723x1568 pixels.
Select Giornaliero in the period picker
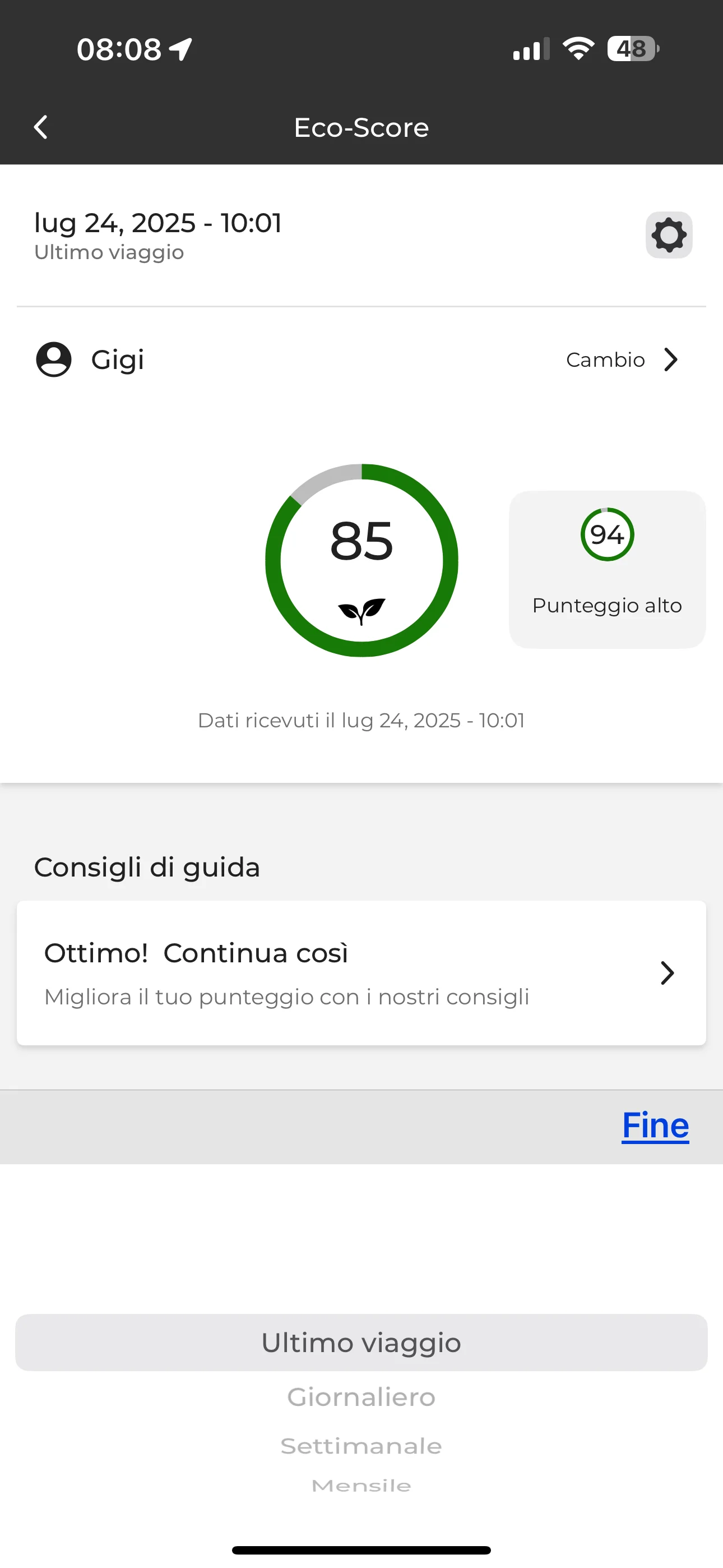[361, 1397]
